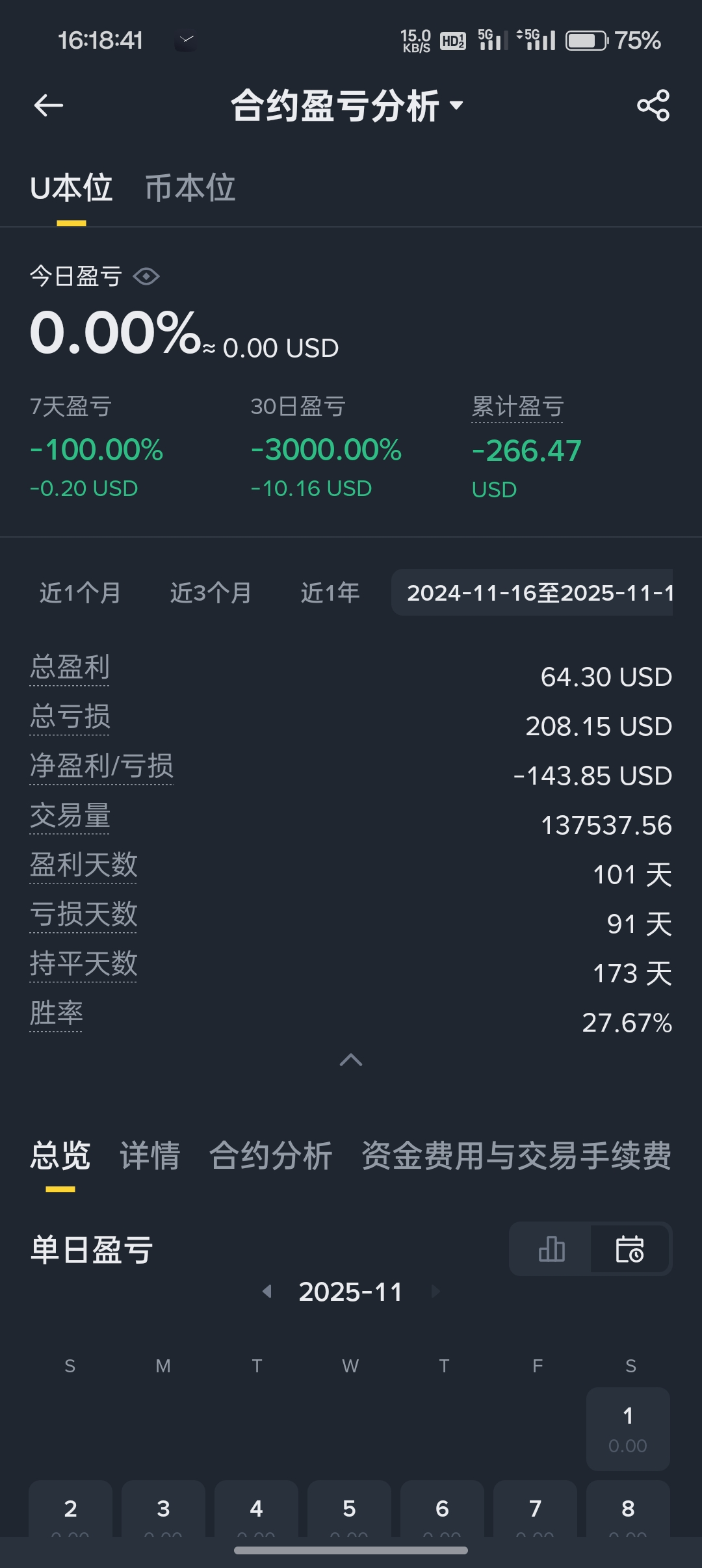Open the 合约分析 tab
Screen dimensions: 702x1568
tap(270, 1156)
